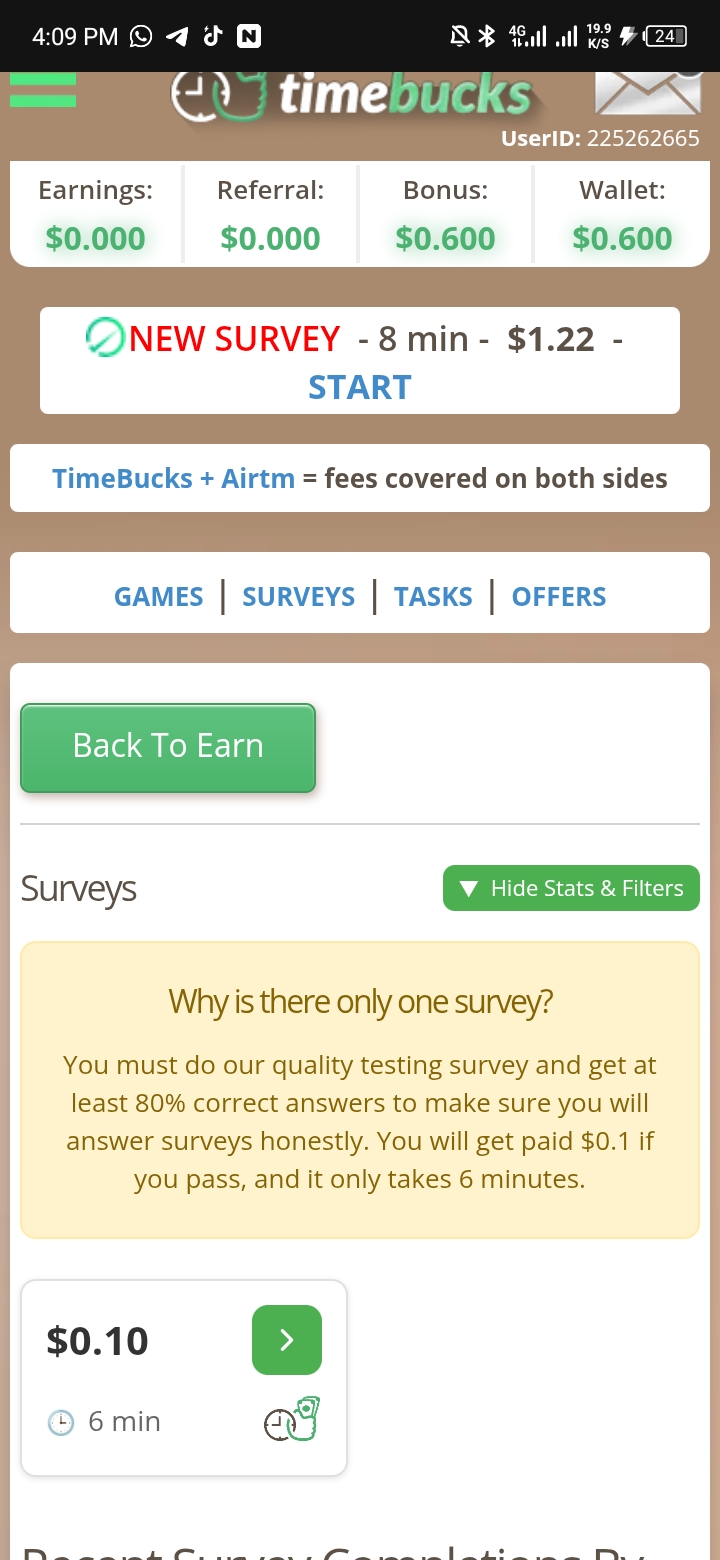This screenshot has height=1560, width=720.
Task: Open the $0.10 survey with the green arrow
Action: click(x=287, y=1340)
